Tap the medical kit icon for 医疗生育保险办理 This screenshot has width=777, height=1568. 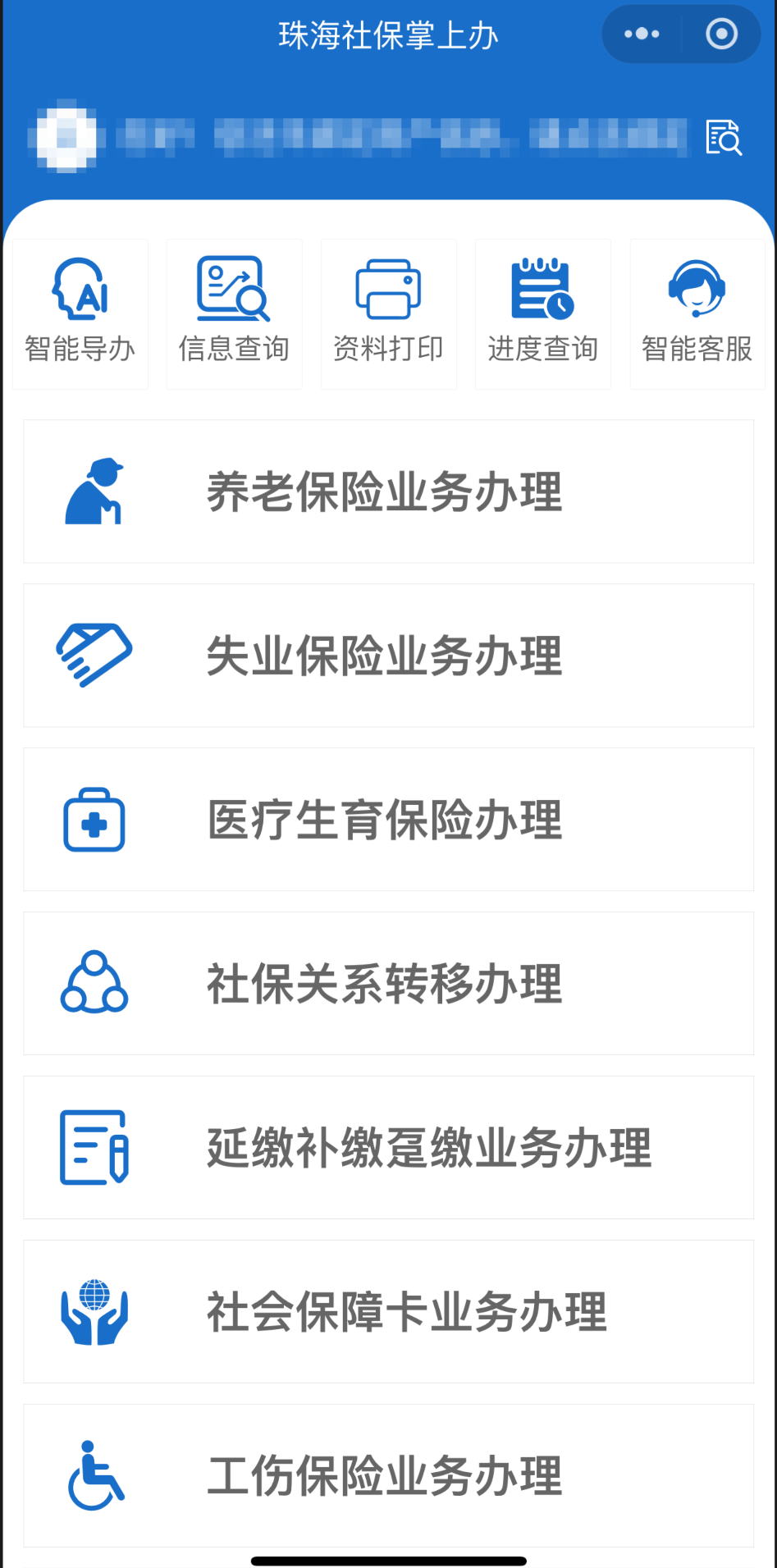[x=94, y=819]
